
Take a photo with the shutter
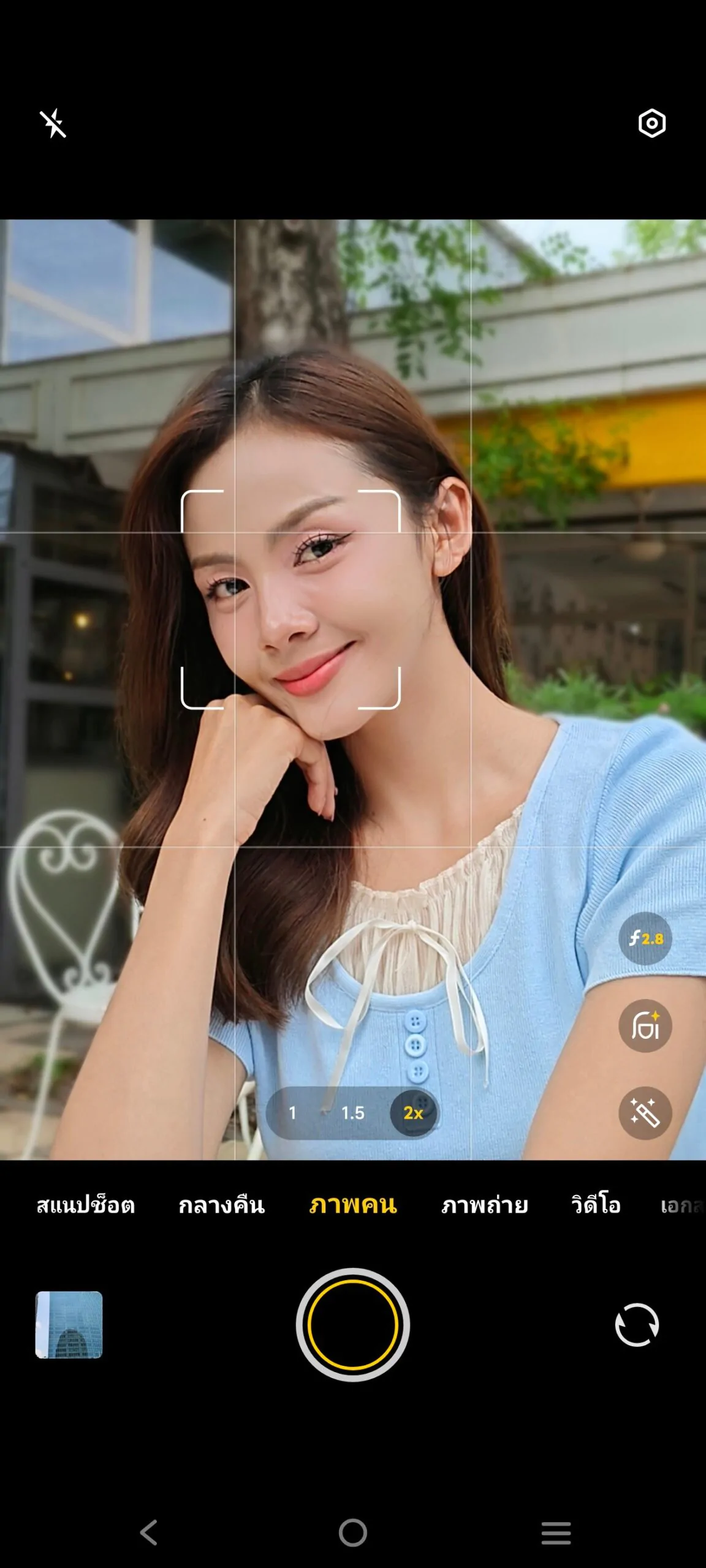click(353, 1324)
